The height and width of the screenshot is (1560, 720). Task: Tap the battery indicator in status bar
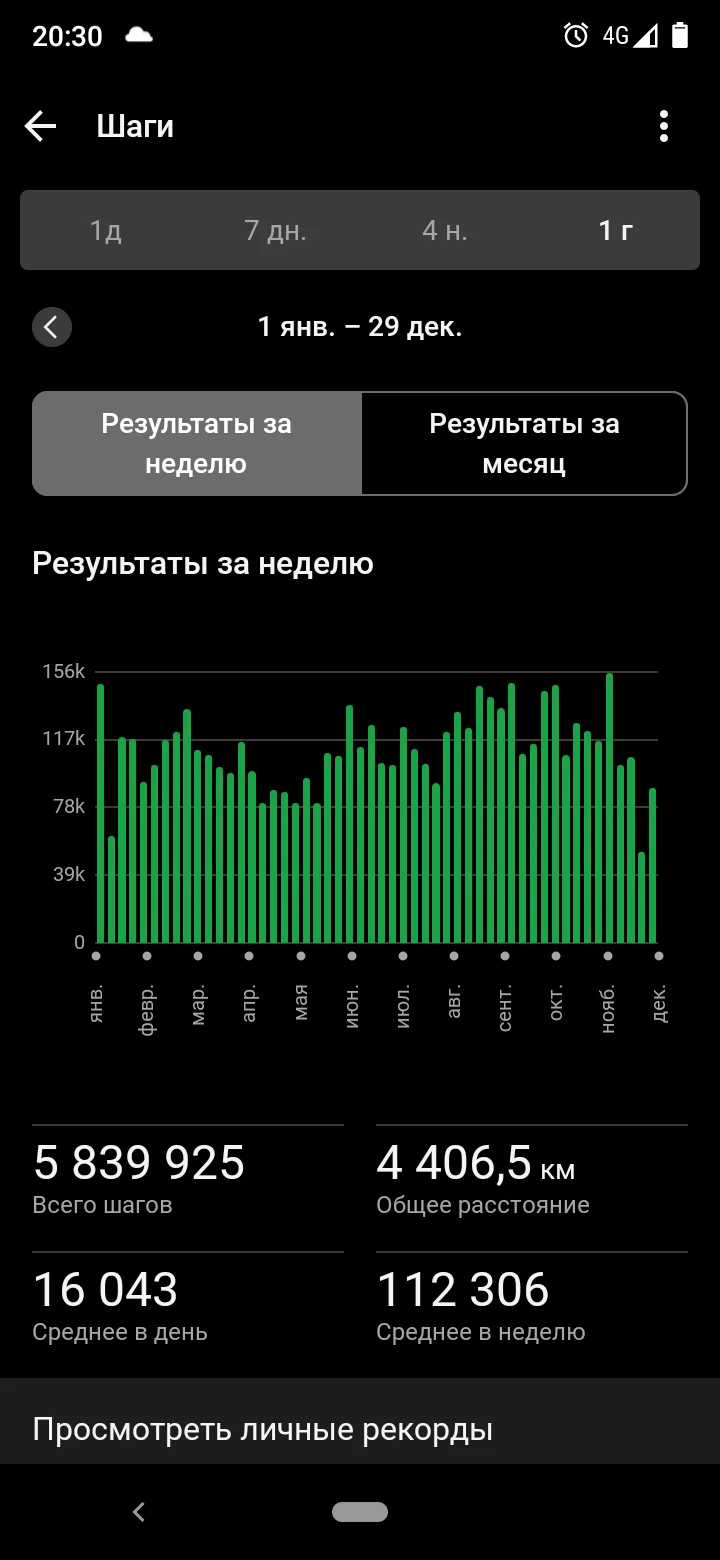(x=683, y=35)
